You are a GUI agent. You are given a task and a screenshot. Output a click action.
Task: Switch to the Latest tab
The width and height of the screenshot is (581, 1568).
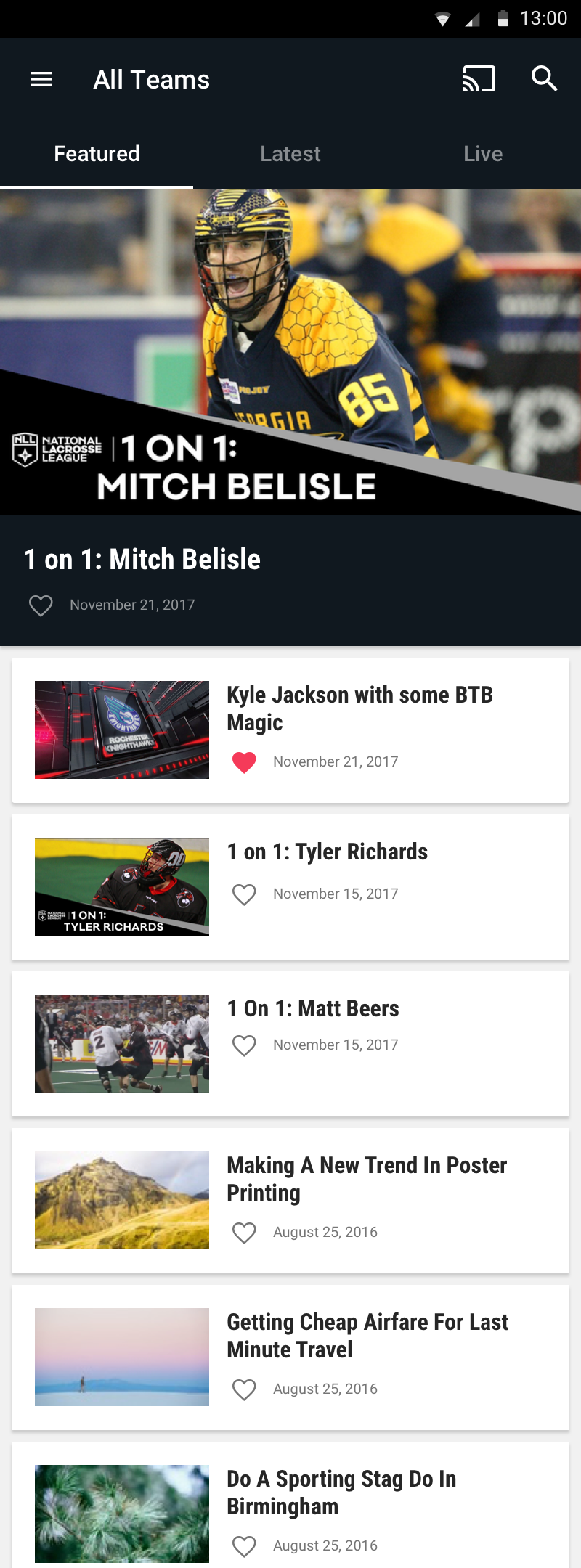click(x=290, y=154)
